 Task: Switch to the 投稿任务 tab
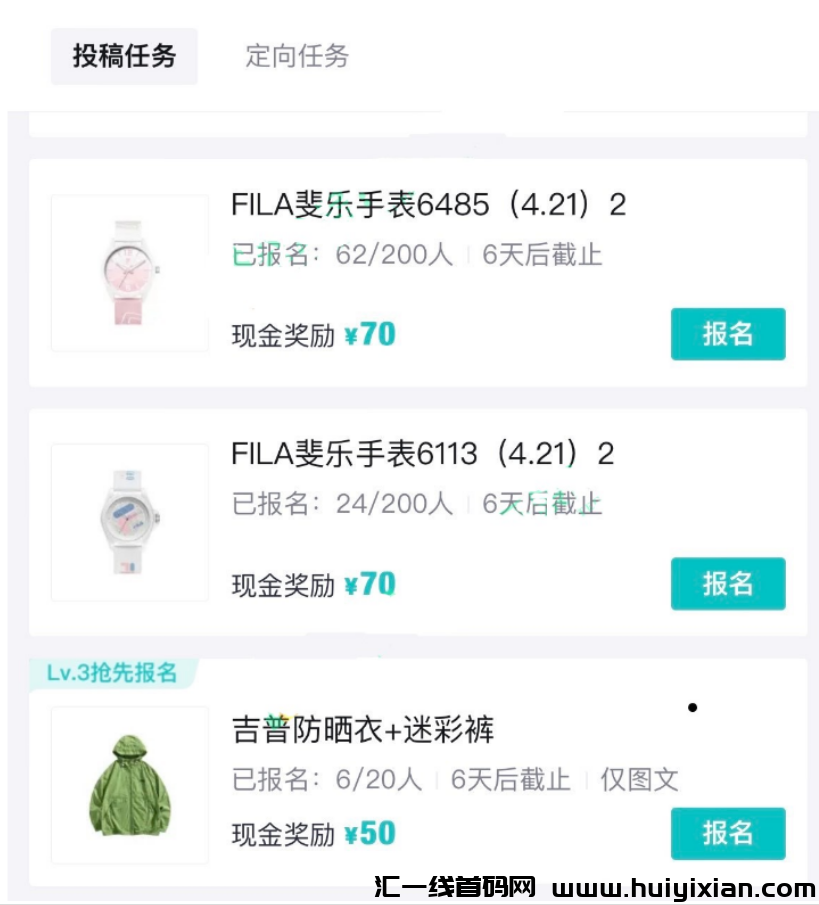click(x=124, y=57)
